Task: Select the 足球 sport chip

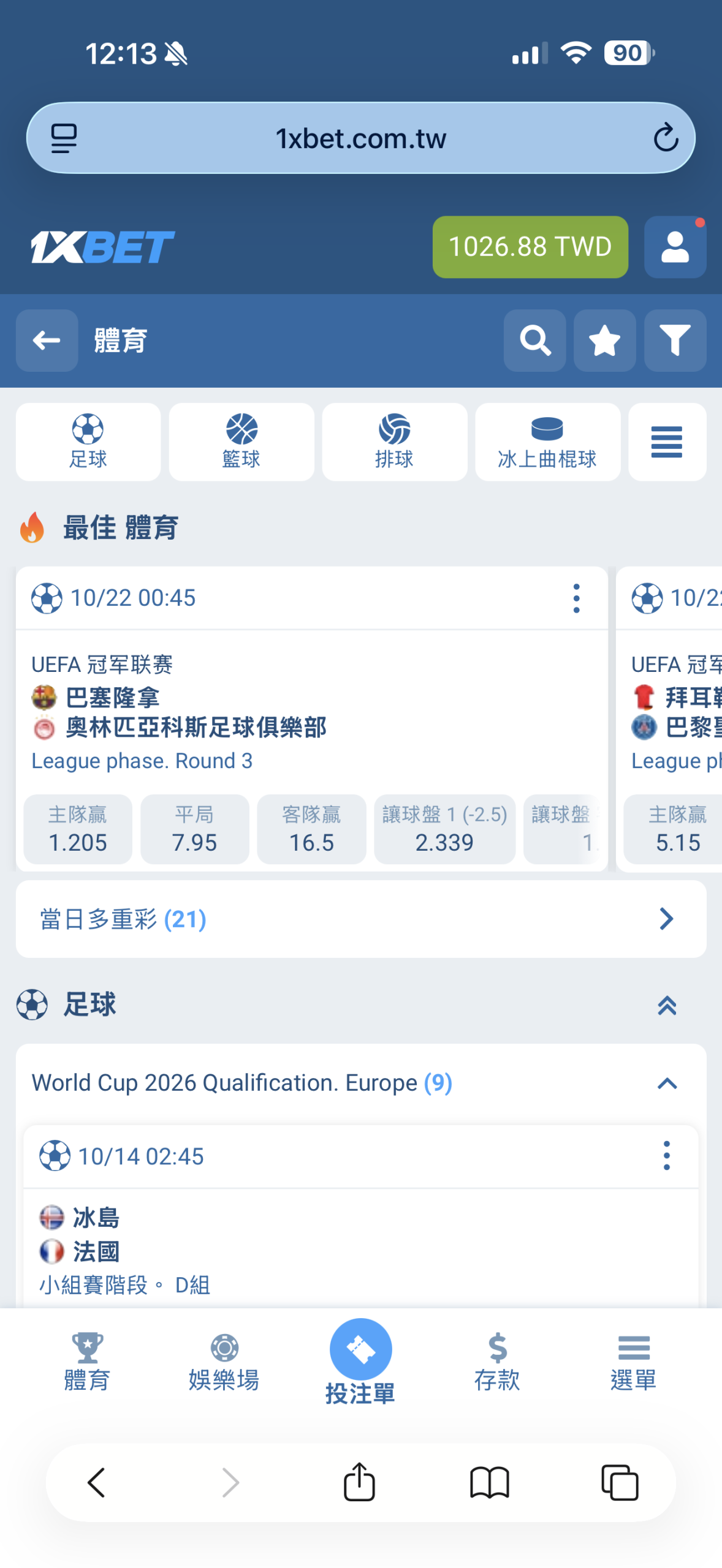Action: pos(88,442)
